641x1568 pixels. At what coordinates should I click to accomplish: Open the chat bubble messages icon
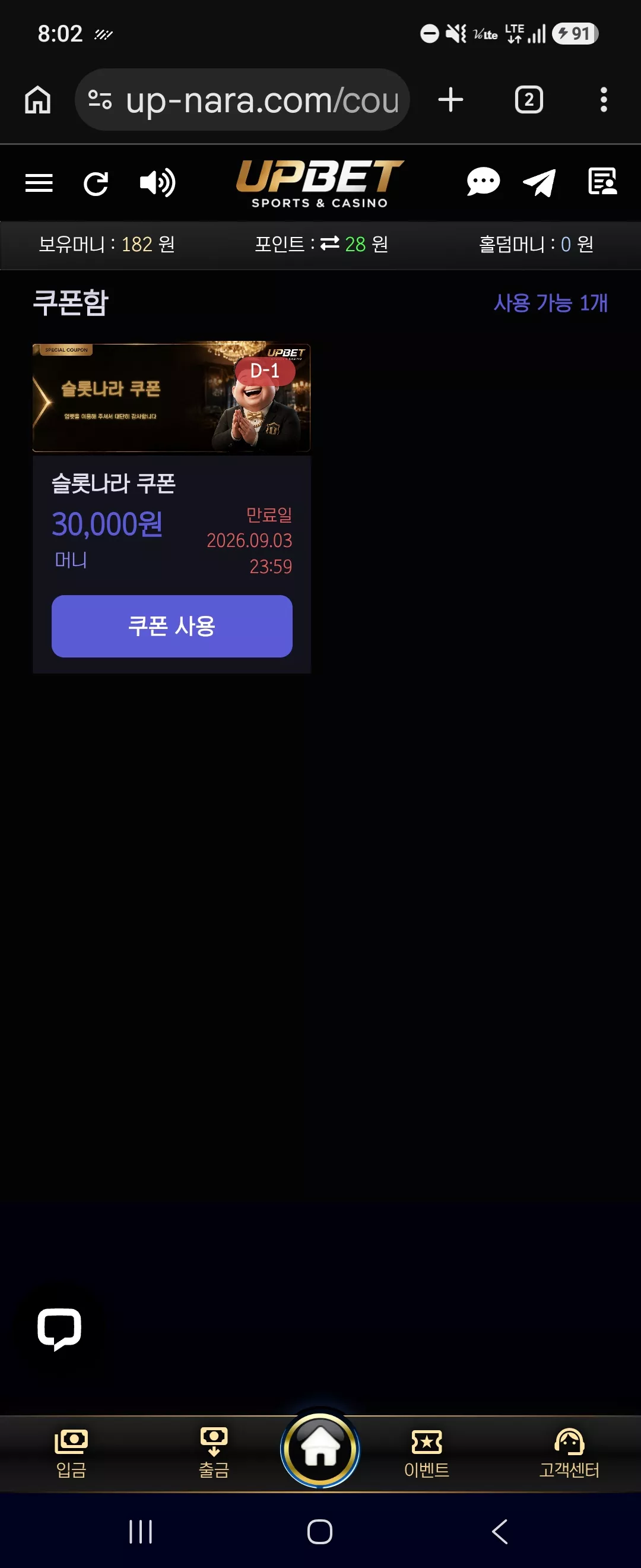pyautogui.click(x=484, y=182)
